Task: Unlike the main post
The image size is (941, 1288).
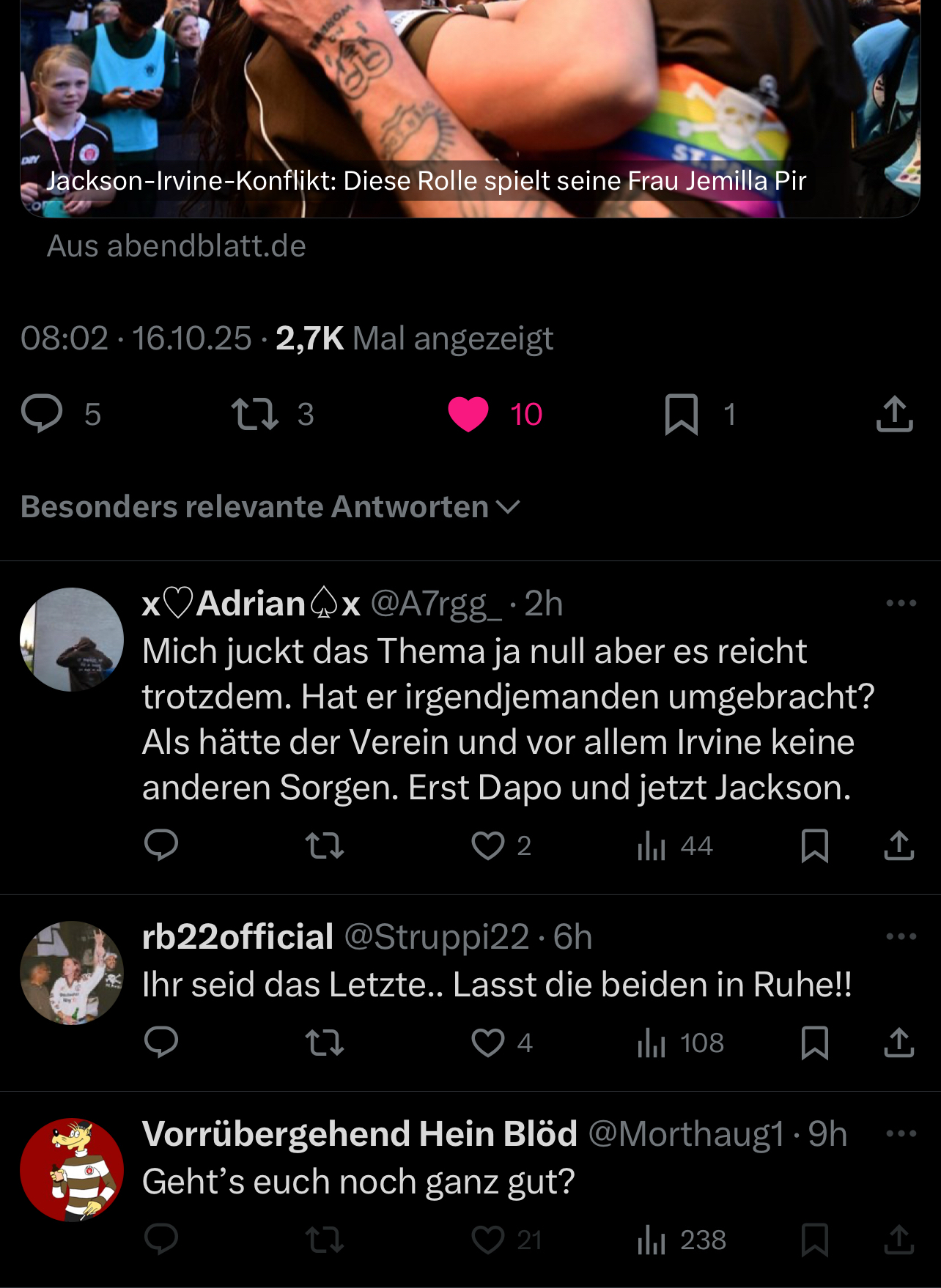Action: point(469,413)
